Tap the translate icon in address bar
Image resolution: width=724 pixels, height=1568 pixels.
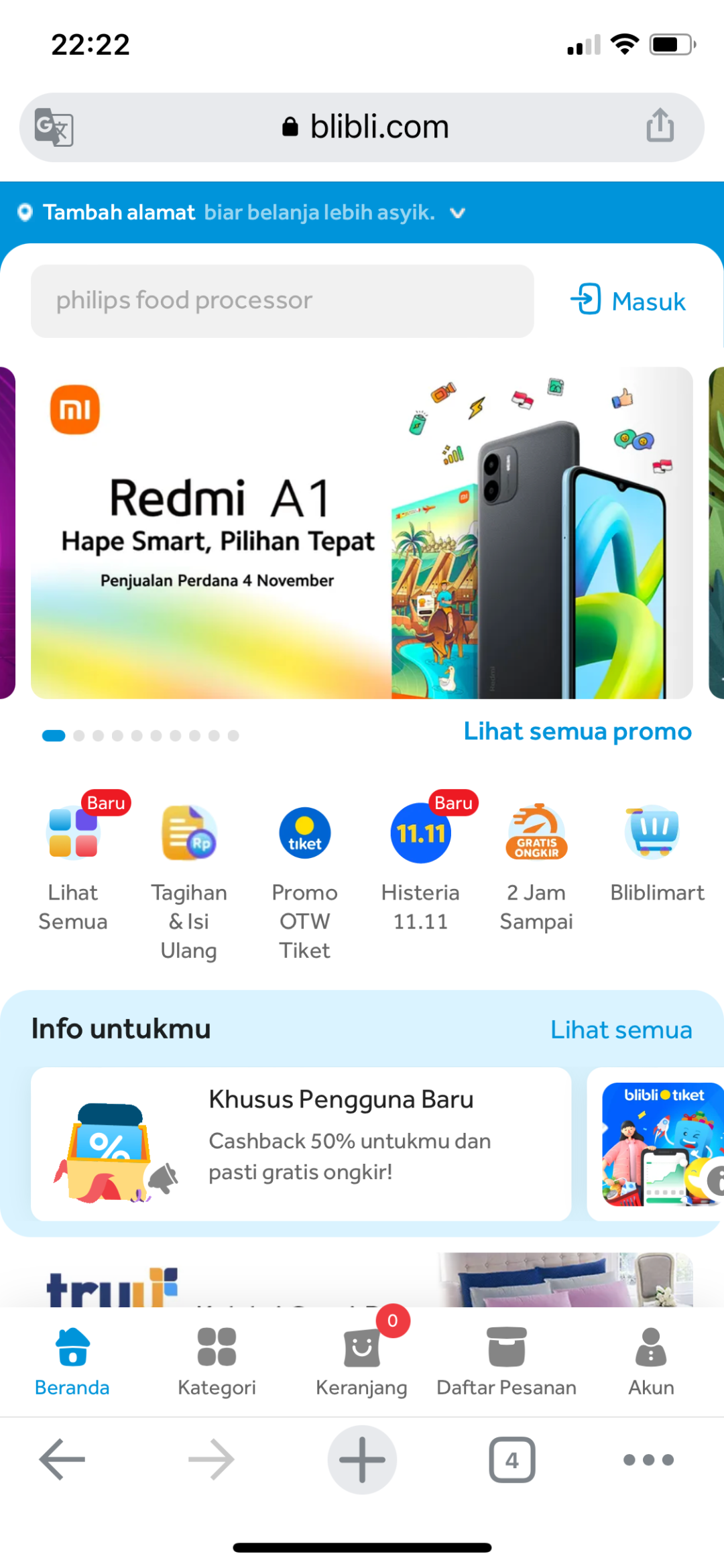pyautogui.click(x=54, y=127)
